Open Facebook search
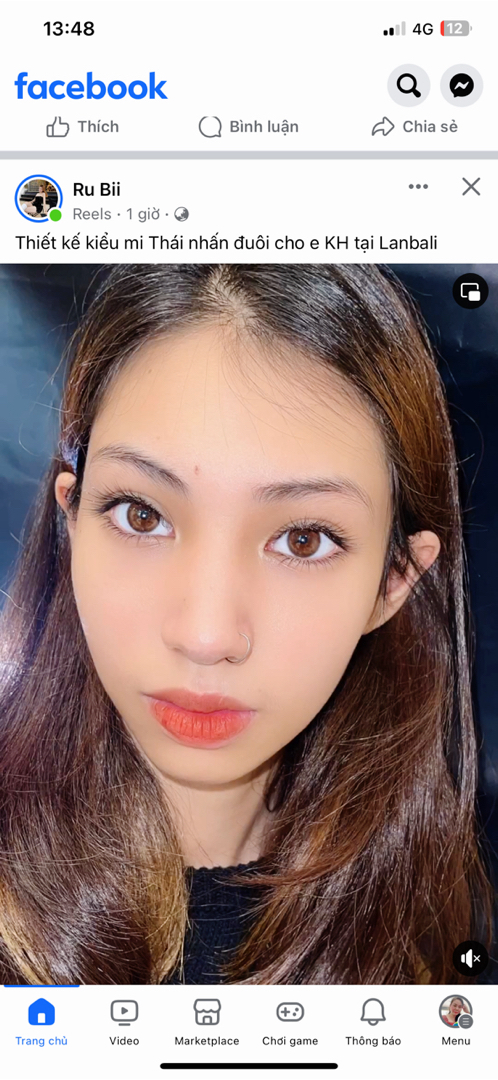The width and height of the screenshot is (498, 1080). click(x=408, y=86)
